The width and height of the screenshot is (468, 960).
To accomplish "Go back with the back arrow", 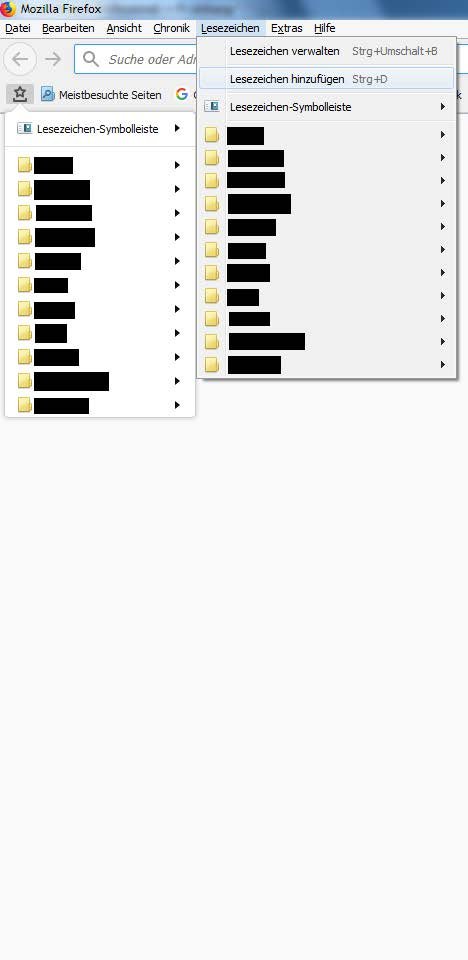I will point(20,59).
